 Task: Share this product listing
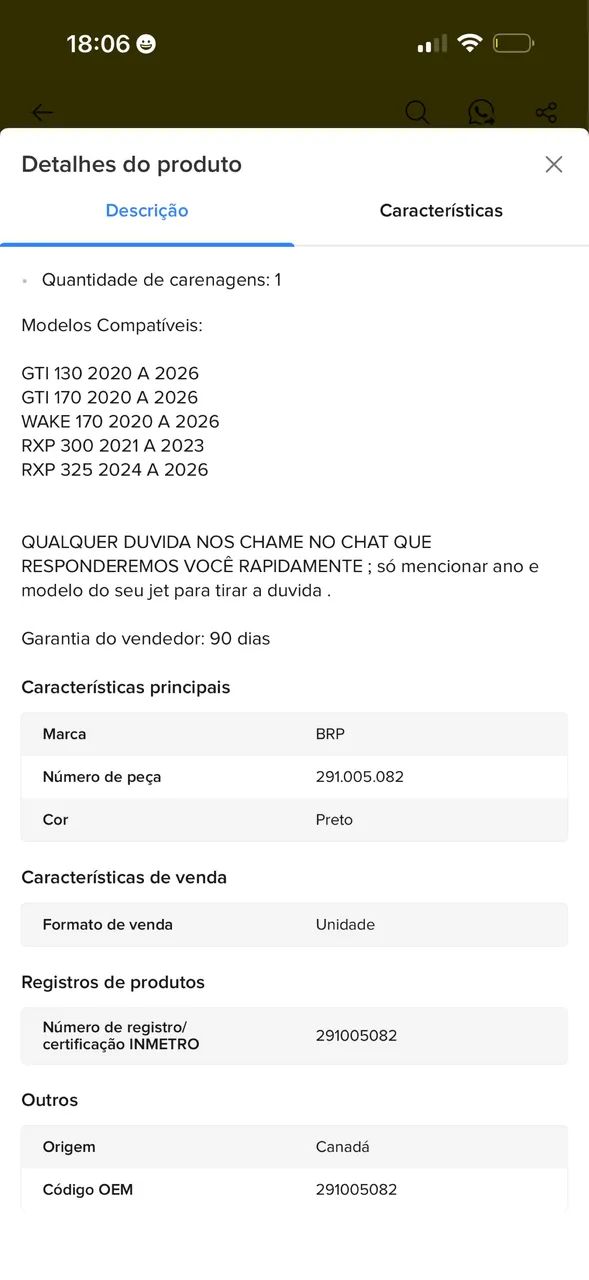546,112
